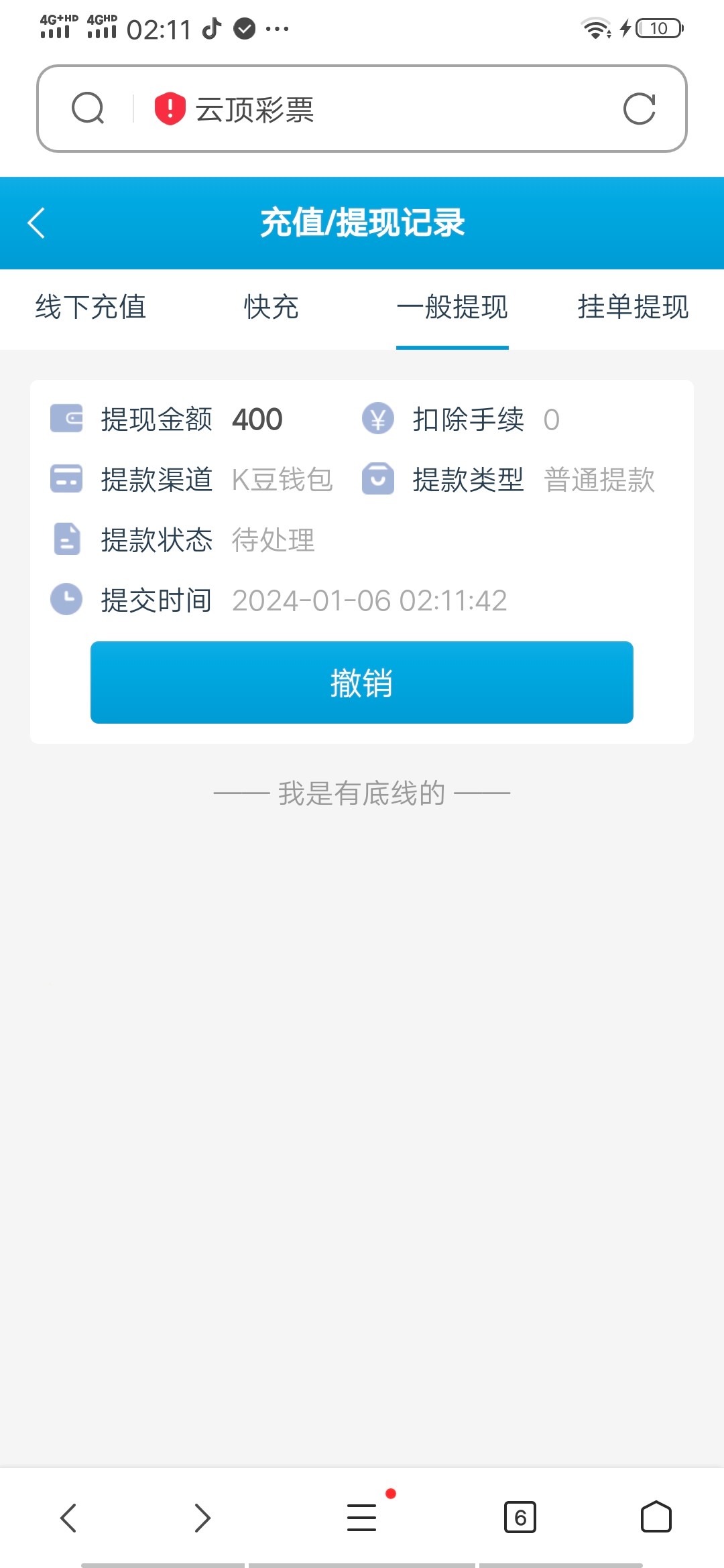The image size is (724, 1568).
Task: Tap 撤销 to cancel the withdrawal
Action: (362, 683)
